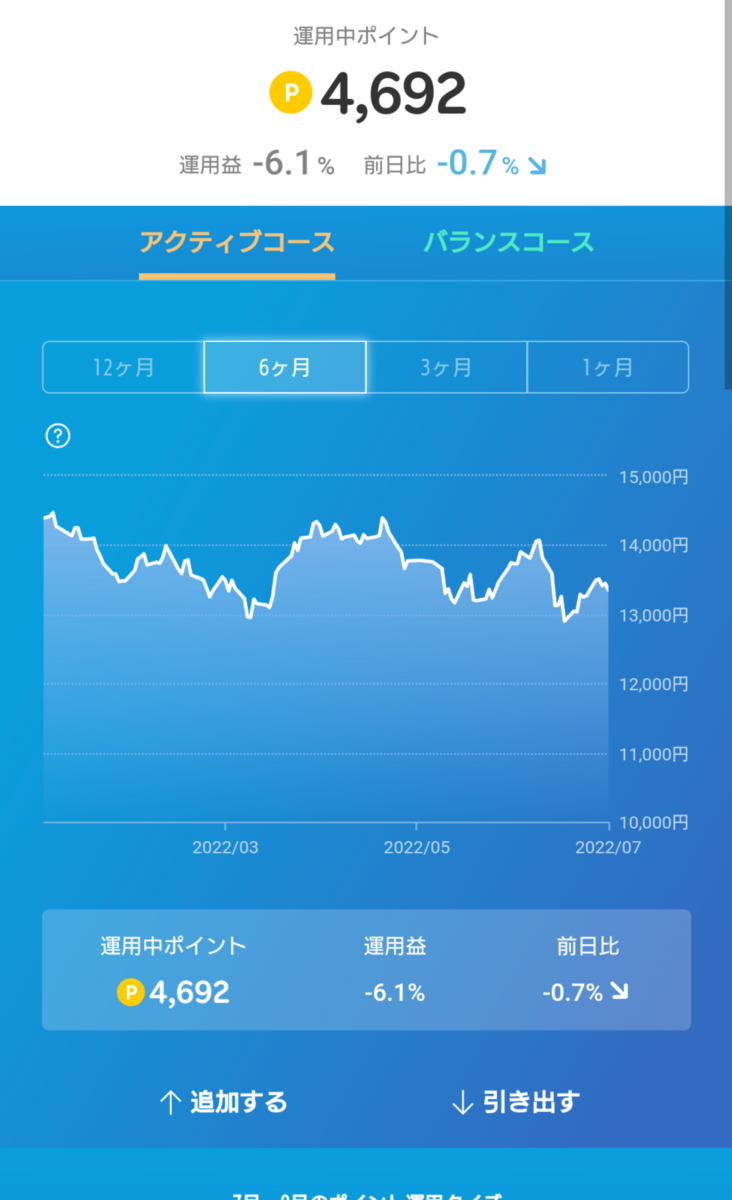The image size is (732, 1200).
Task: Select the 3ヶ月 period option
Action: (446, 367)
